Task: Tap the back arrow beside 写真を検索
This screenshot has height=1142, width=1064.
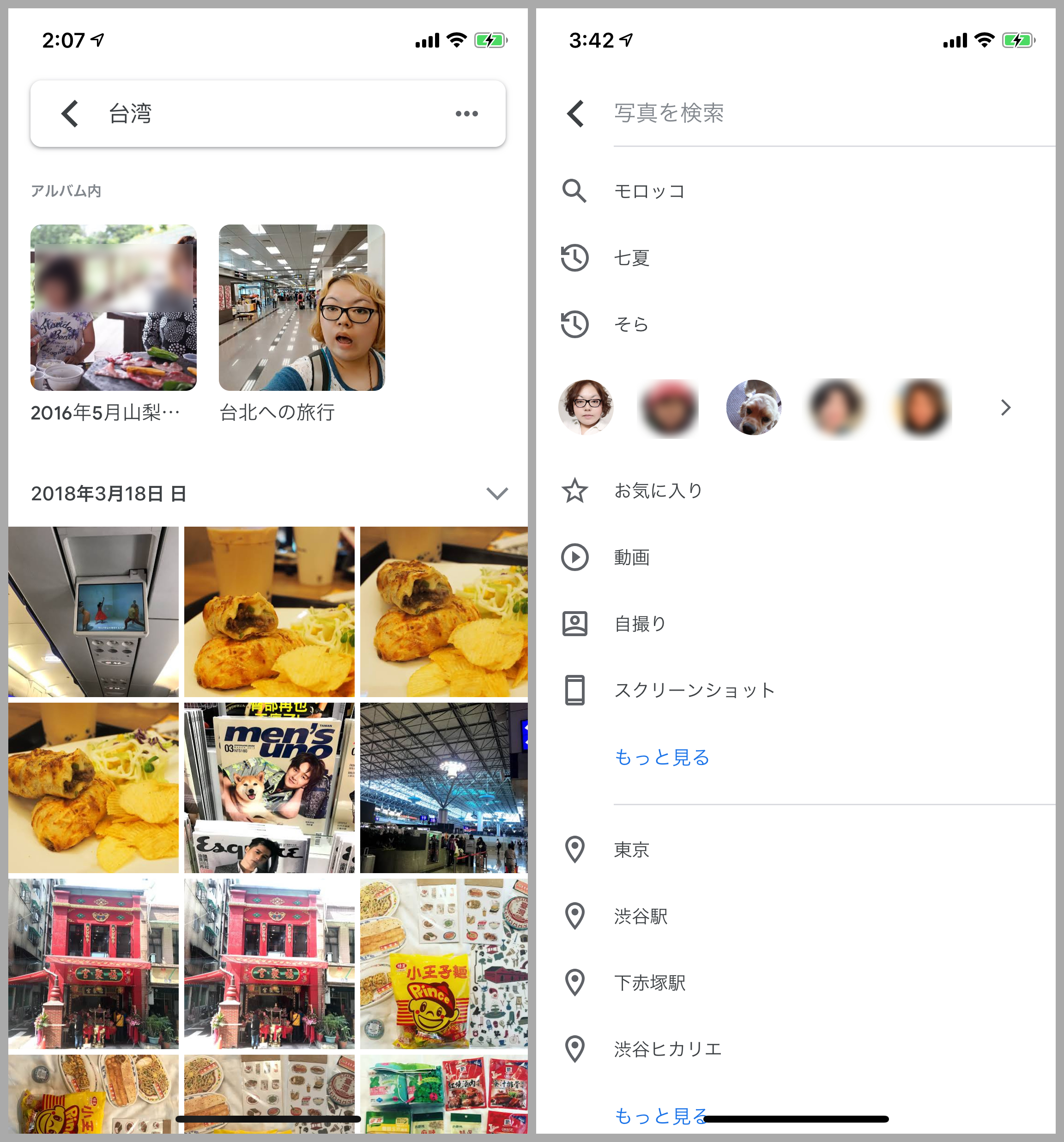Action: (575, 113)
